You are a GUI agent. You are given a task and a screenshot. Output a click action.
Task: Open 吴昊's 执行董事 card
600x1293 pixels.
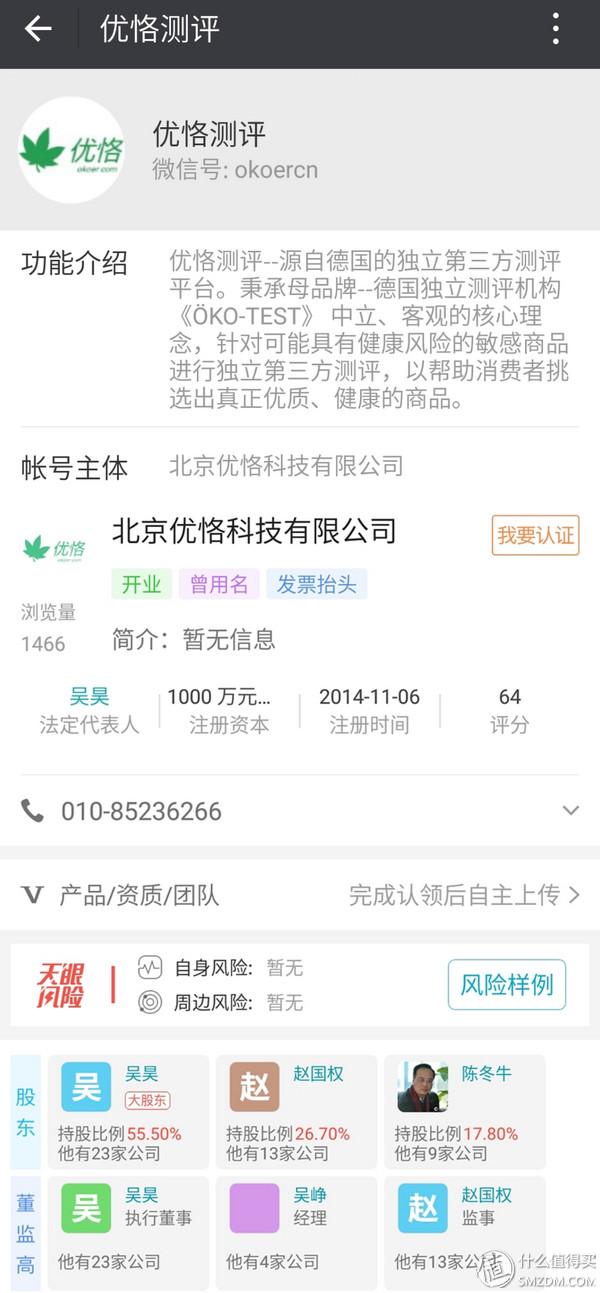[x=128, y=1231]
